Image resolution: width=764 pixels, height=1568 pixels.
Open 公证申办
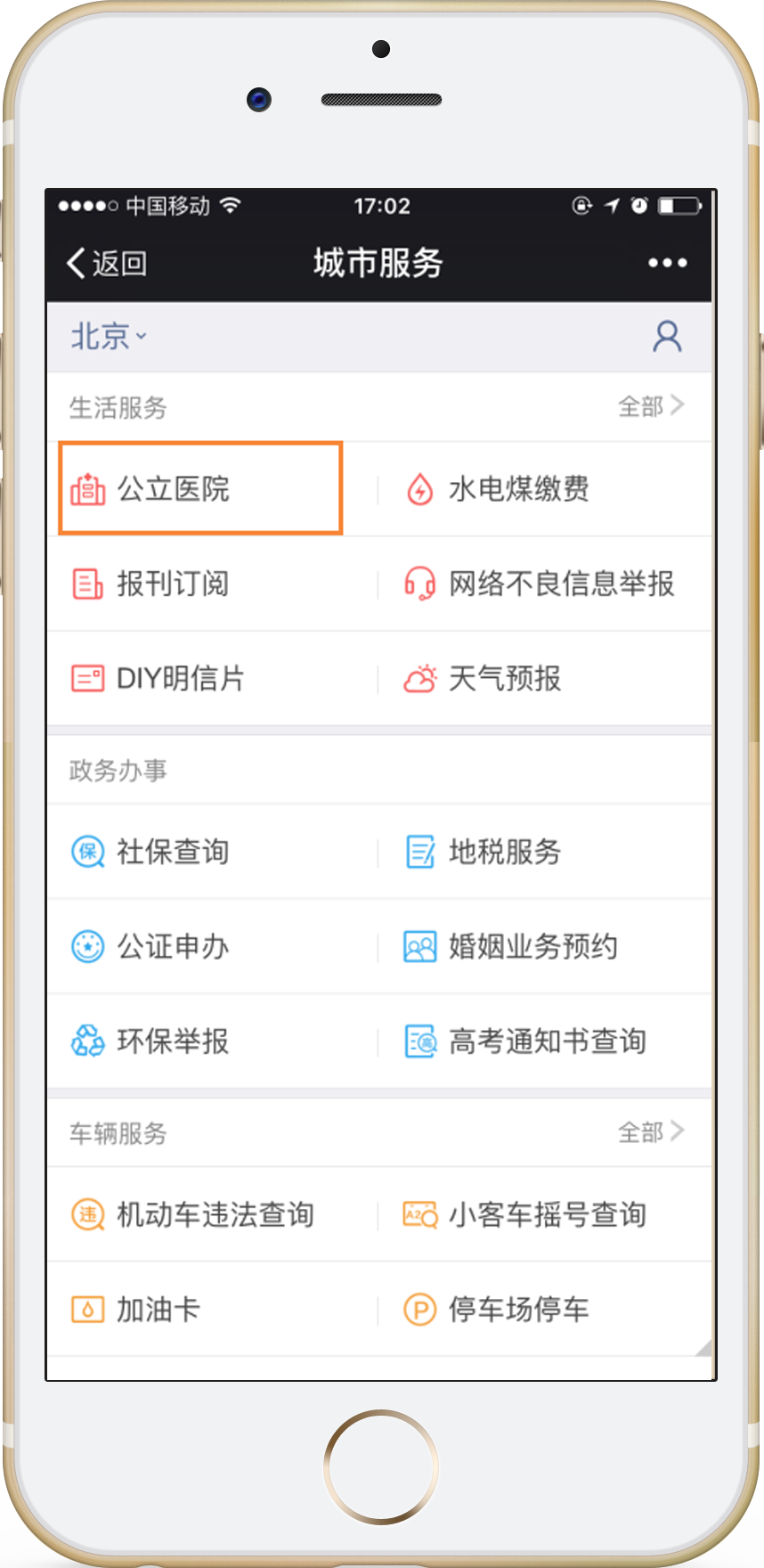pyautogui.click(x=173, y=946)
